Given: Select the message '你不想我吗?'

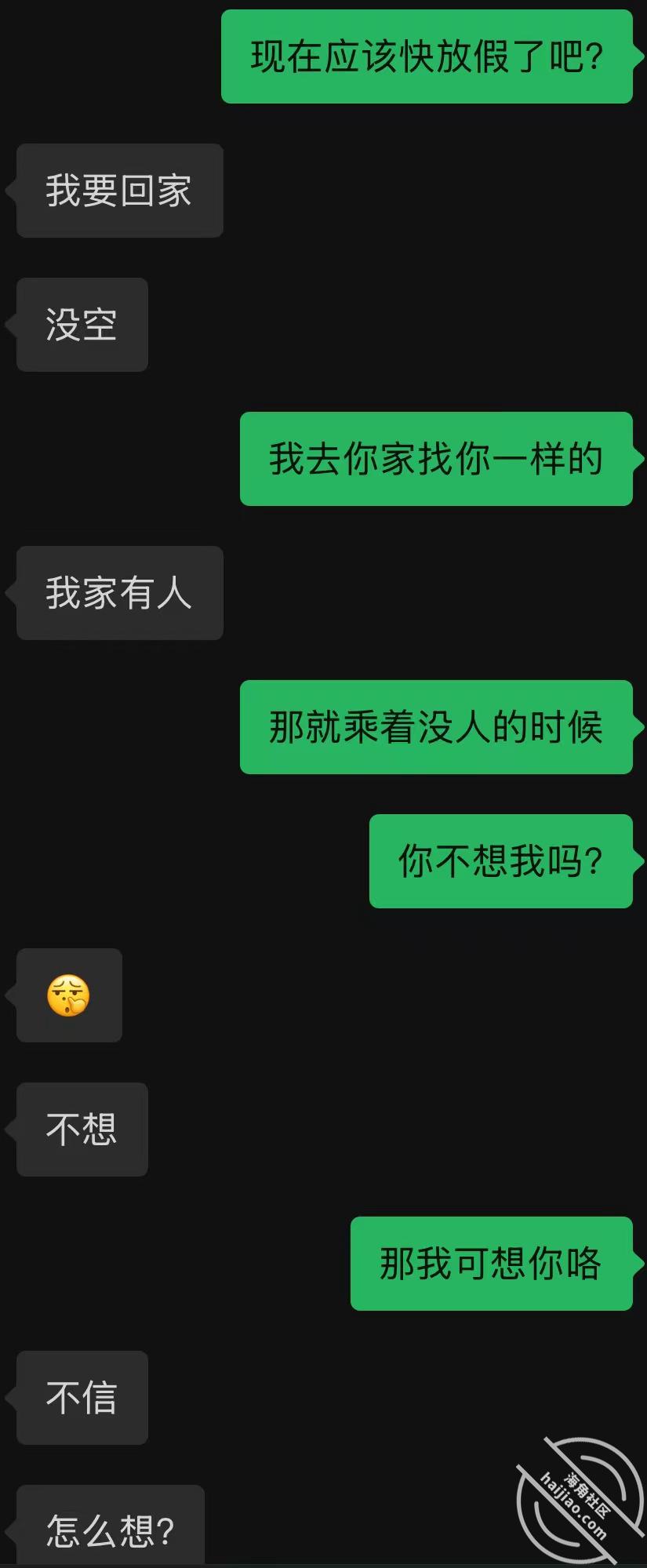Looking at the screenshot, I should pos(500,860).
